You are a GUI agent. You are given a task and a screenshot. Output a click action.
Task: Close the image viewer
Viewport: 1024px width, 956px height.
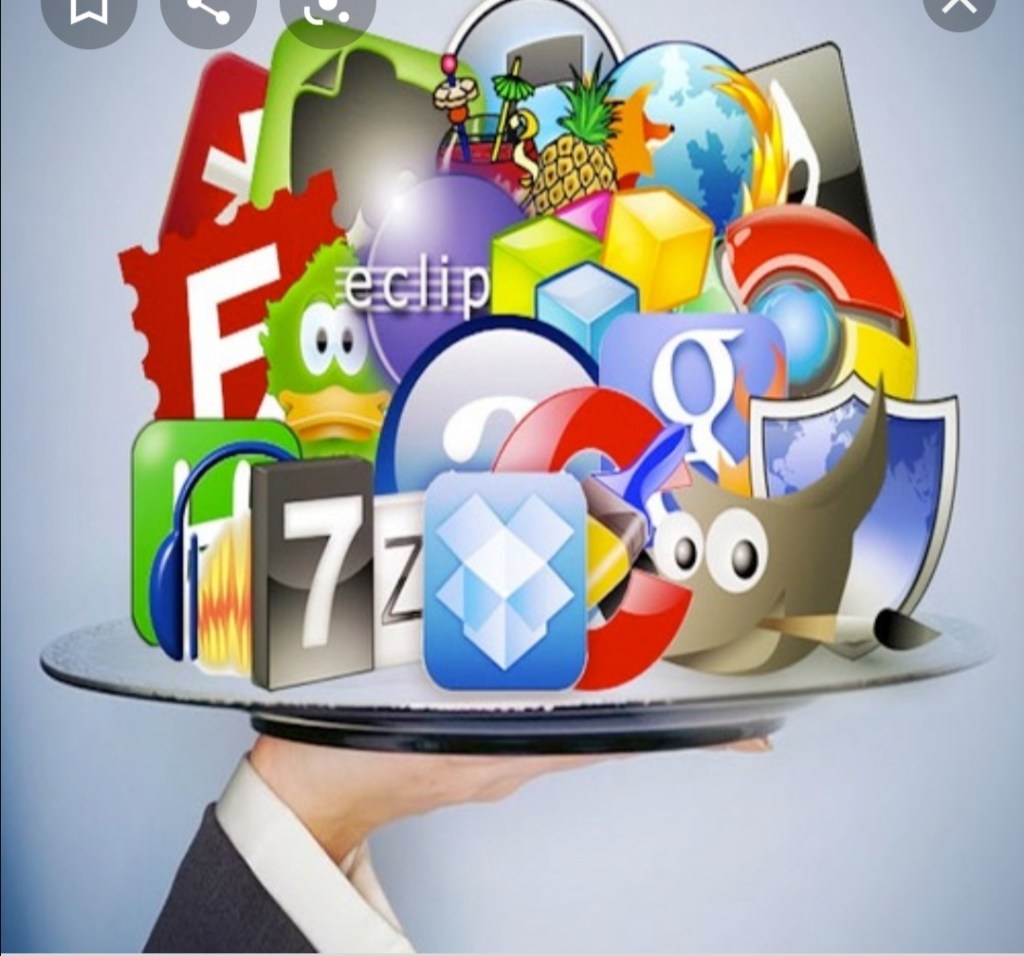961,8
